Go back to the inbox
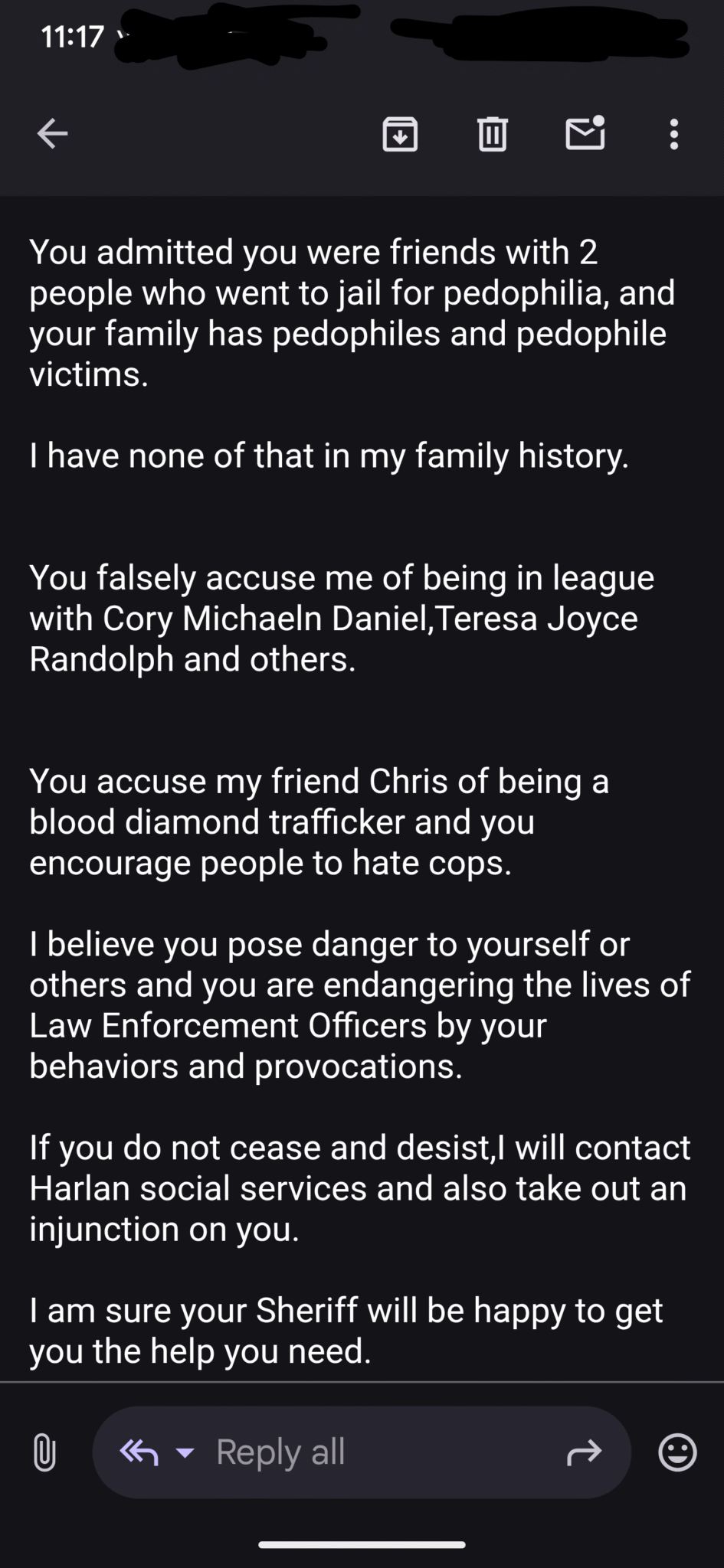This screenshot has height=1568, width=724. [52, 134]
